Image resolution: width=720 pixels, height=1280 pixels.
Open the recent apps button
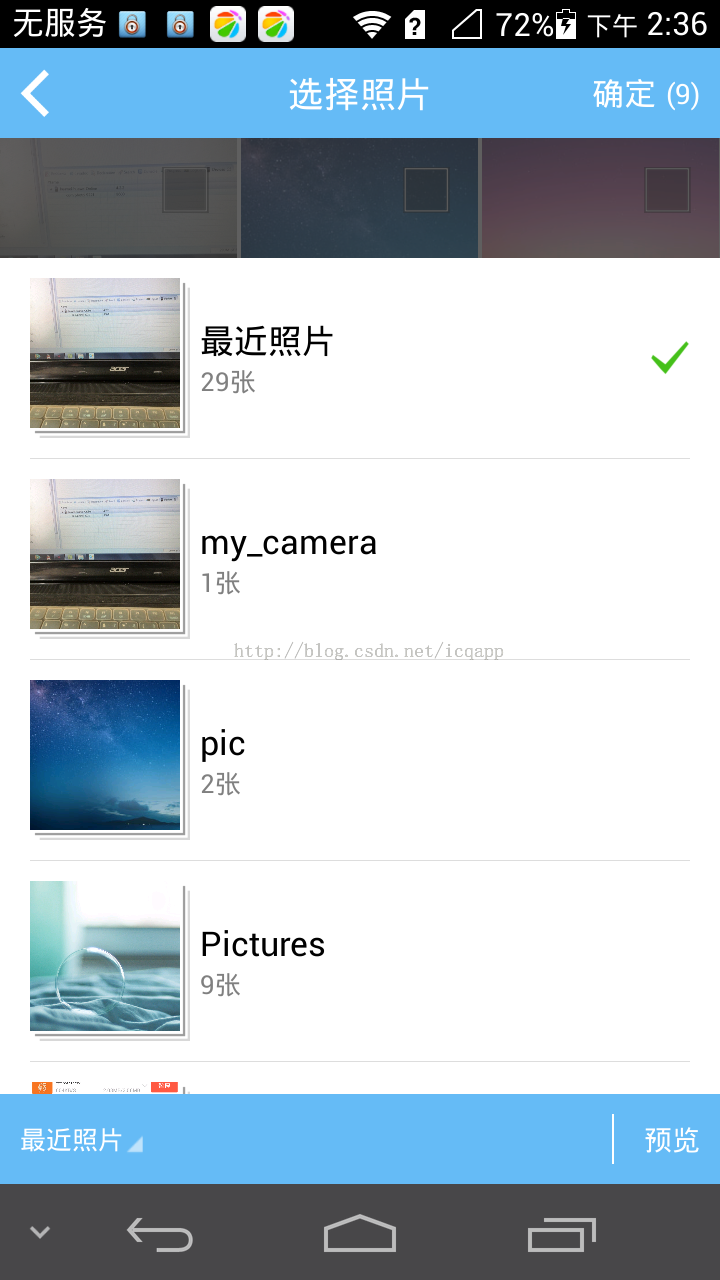tap(561, 1233)
